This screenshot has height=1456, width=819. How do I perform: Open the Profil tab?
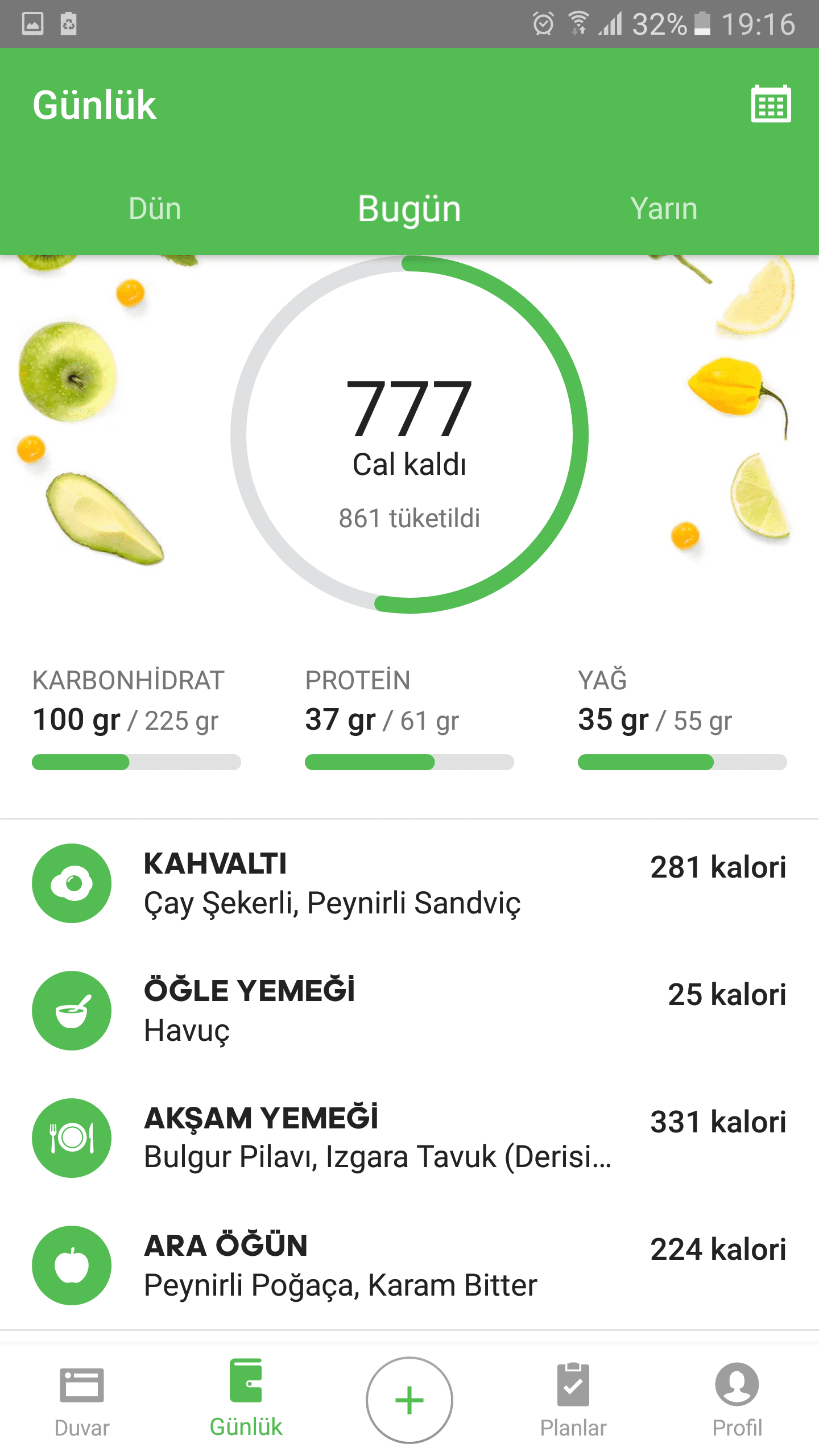pos(737,1400)
